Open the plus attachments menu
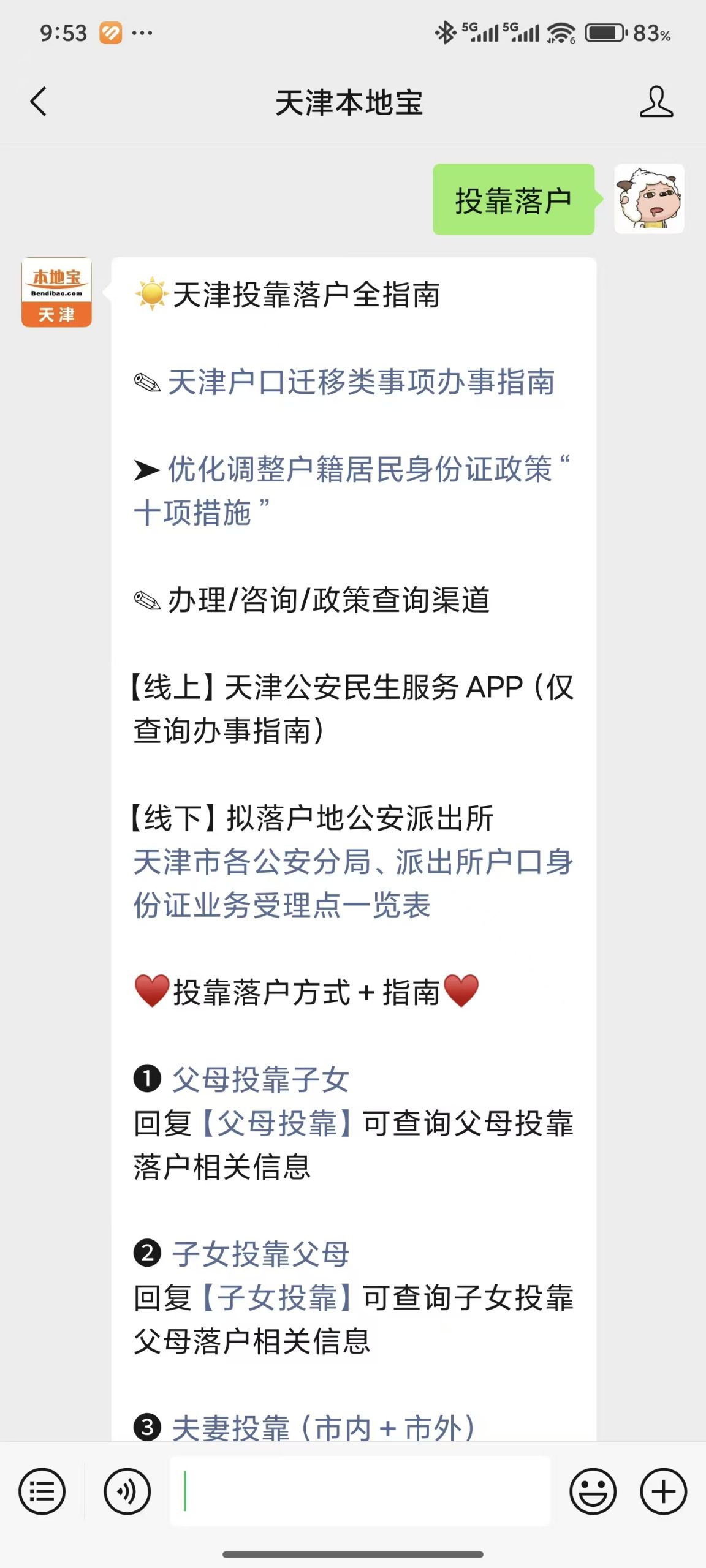706x1568 pixels. coord(663,1491)
